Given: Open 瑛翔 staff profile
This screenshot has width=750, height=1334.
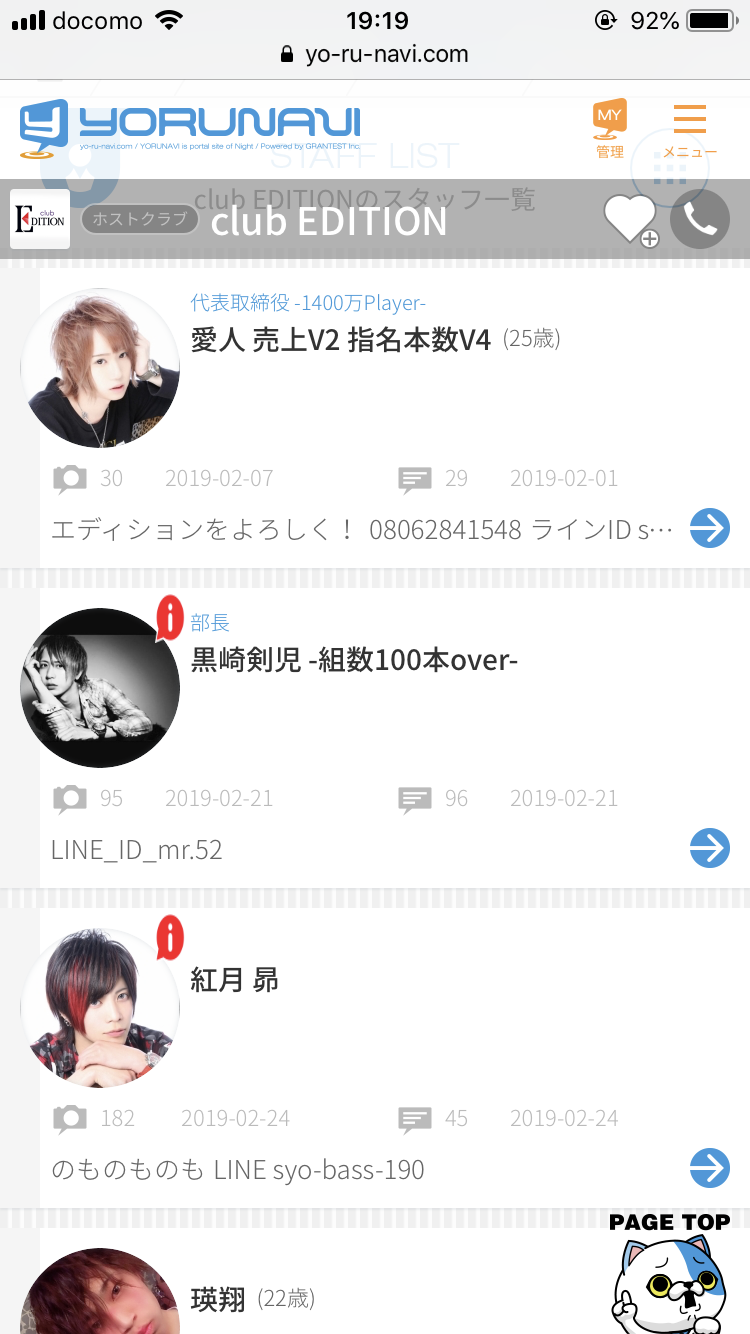Looking at the screenshot, I should 218,1300.
